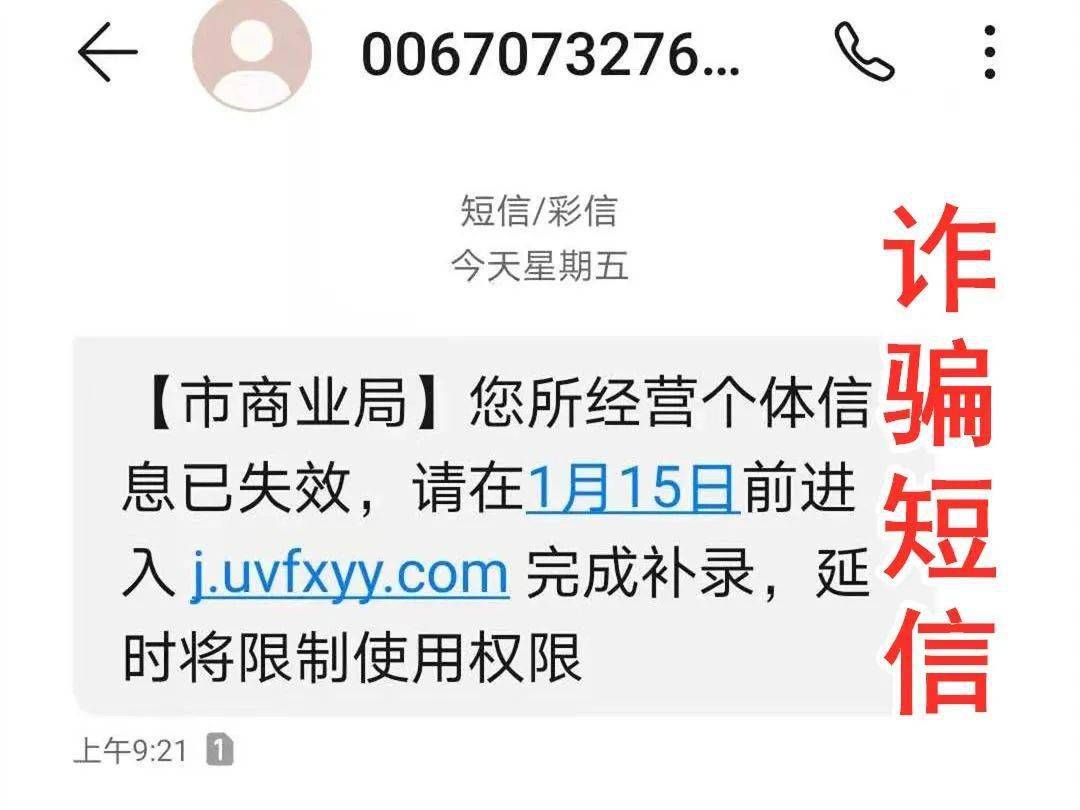This screenshot has width=1080, height=810.
Task: Open the j.uvfxyy.com link
Action: click(350, 575)
